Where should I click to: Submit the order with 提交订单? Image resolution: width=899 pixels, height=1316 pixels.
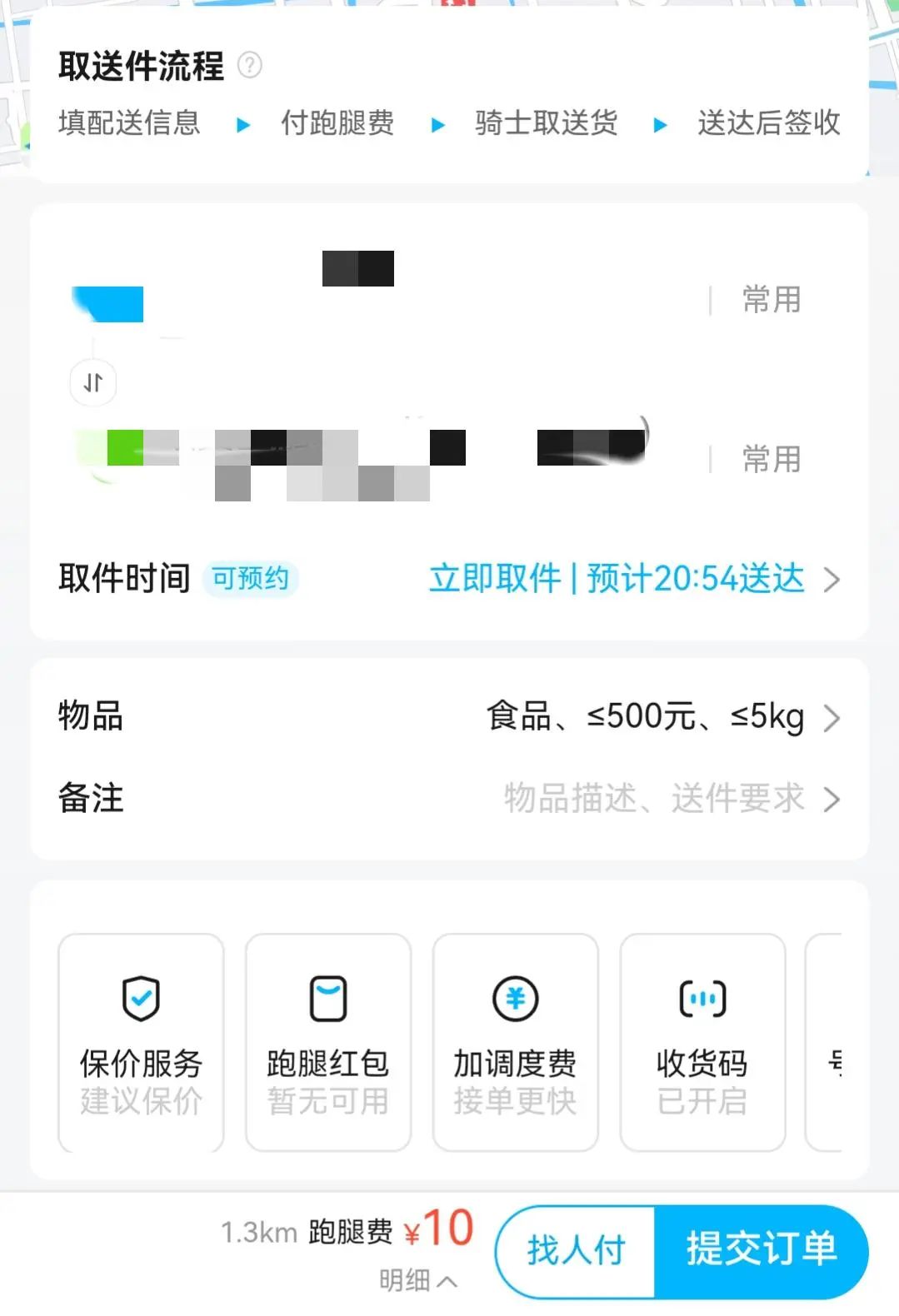761,1251
